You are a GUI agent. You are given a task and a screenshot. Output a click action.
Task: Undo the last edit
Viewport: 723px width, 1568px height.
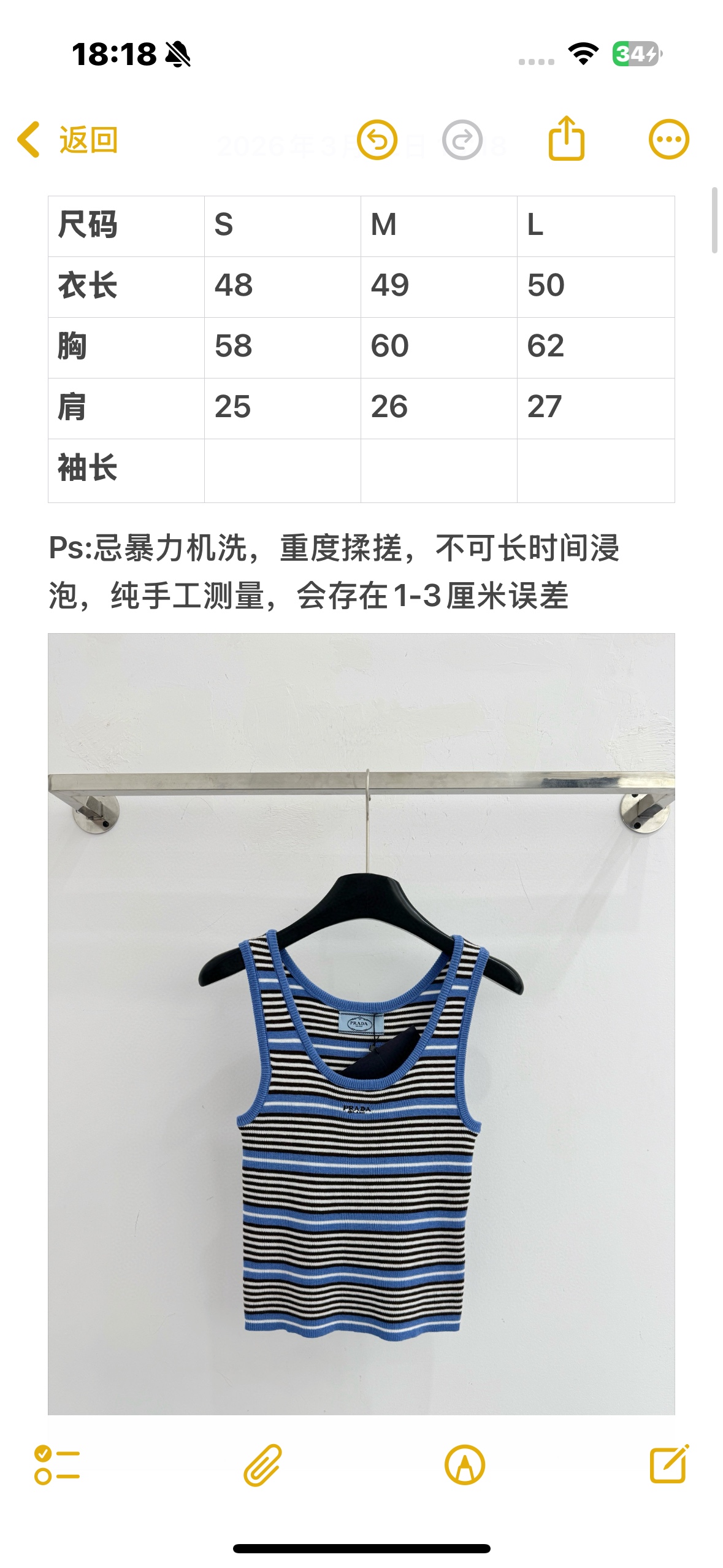click(377, 140)
